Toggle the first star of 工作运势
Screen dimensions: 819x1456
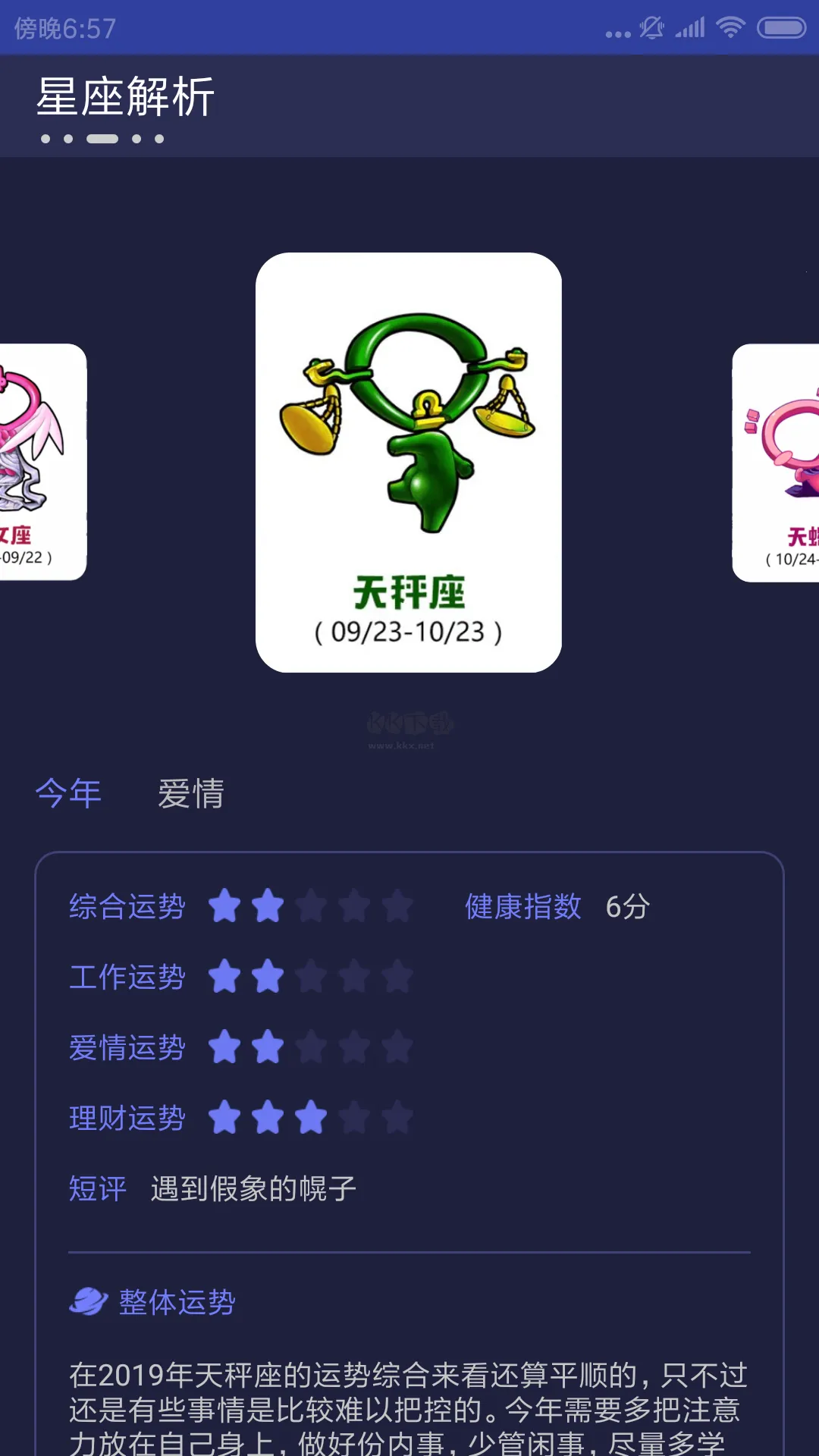click(225, 977)
